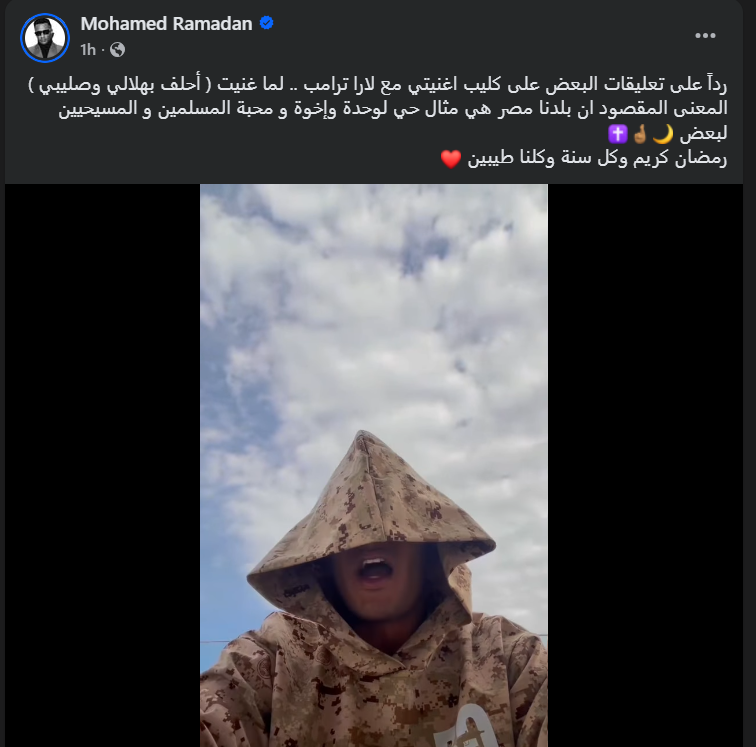Open the post's three-dot options menu
756x747 pixels.
point(705,36)
